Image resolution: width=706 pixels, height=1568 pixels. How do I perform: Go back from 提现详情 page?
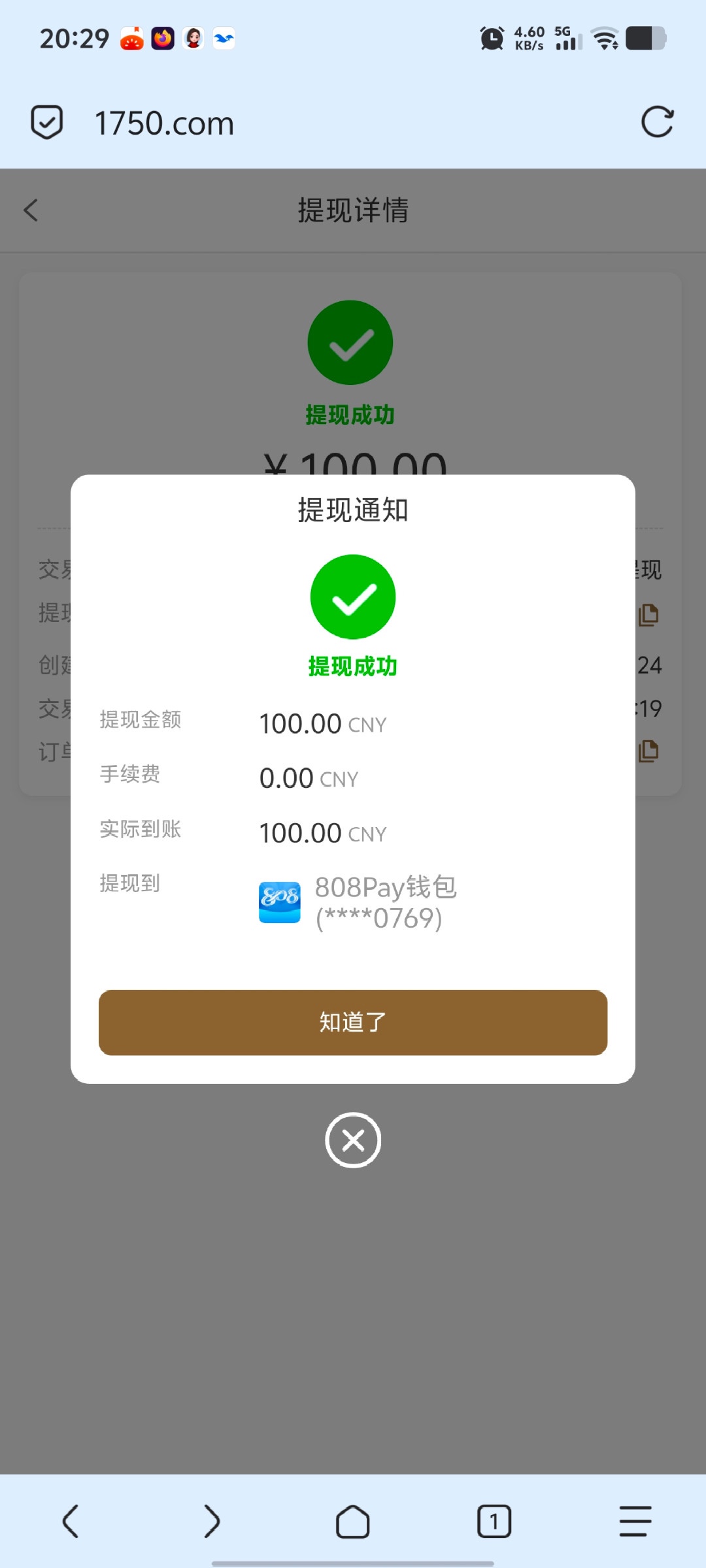click(x=31, y=210)
